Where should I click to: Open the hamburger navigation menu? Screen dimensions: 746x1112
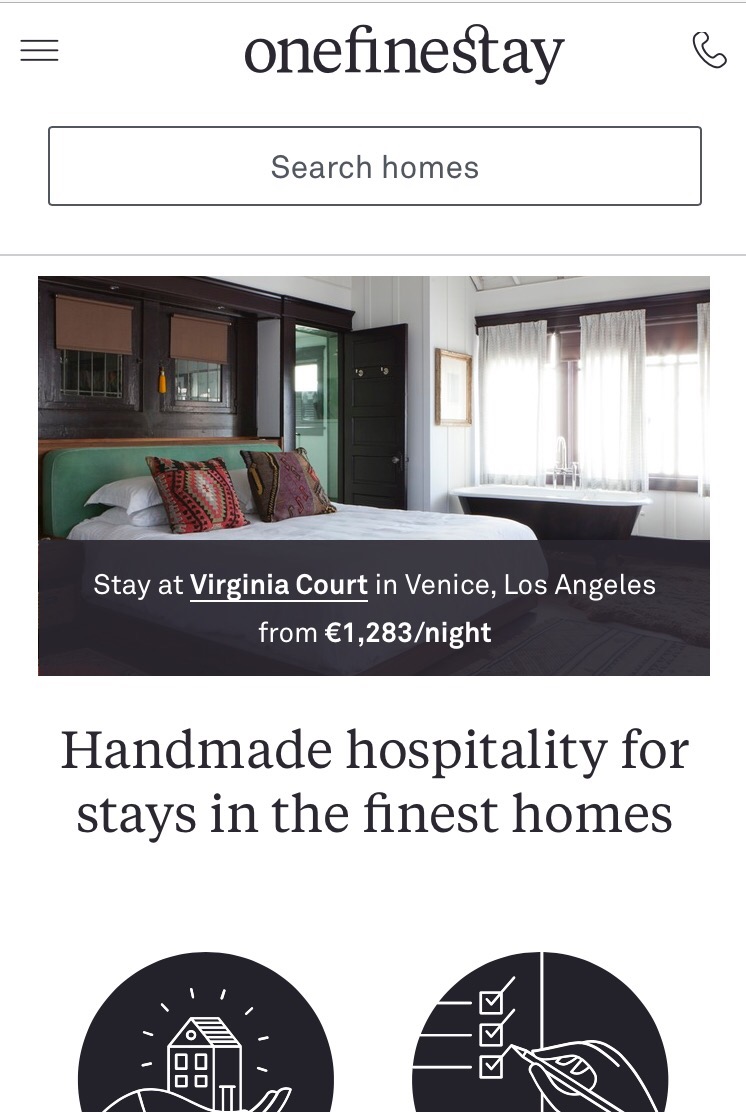coord(40,51)
